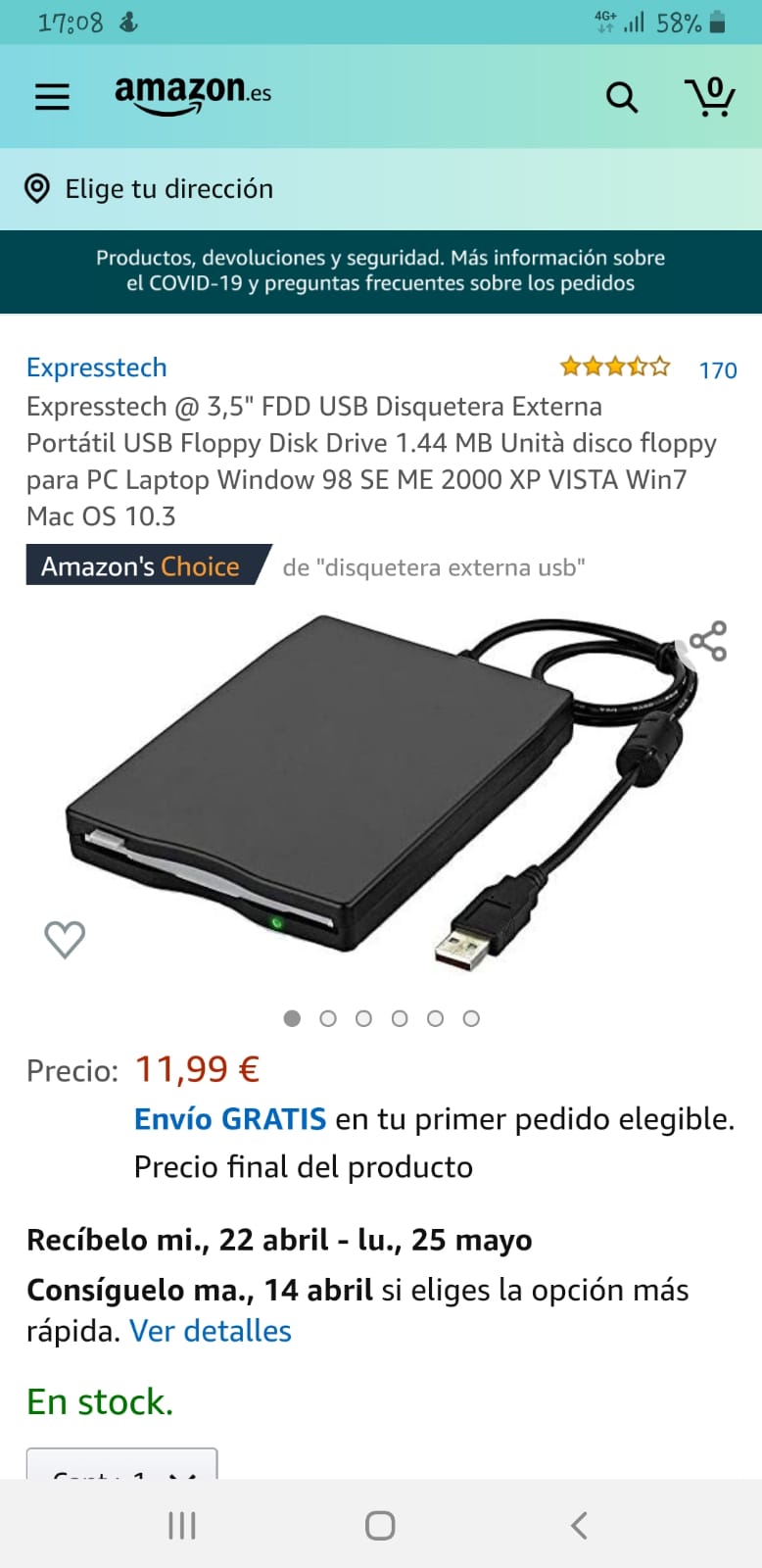Open the hamburger menu
This screenshot has height=1568, width=762.
(x=52, y=96)
